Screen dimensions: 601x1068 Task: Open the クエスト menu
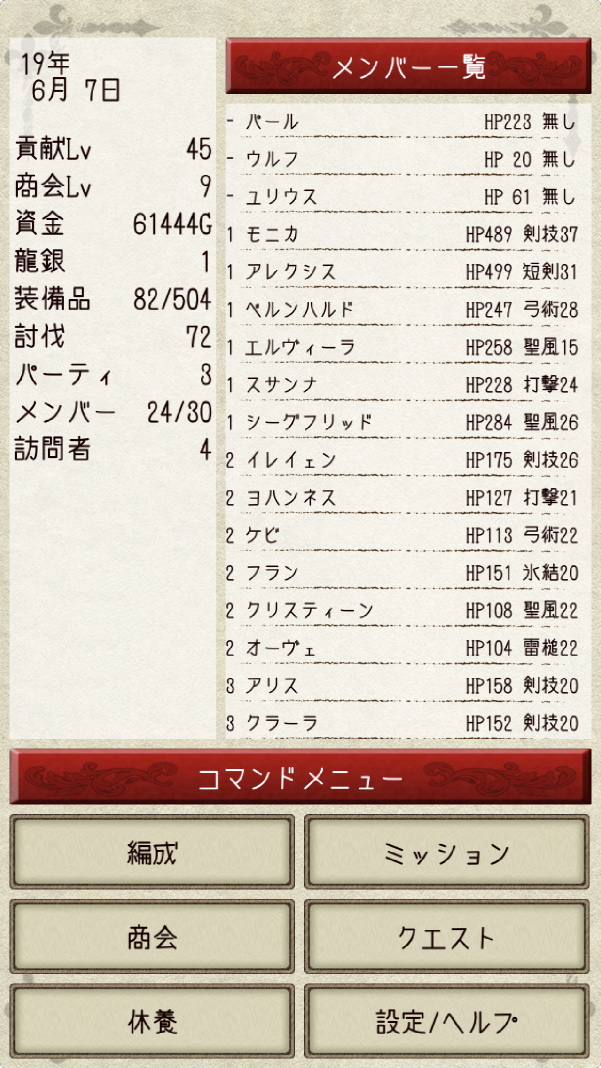(x=446, y=937)
